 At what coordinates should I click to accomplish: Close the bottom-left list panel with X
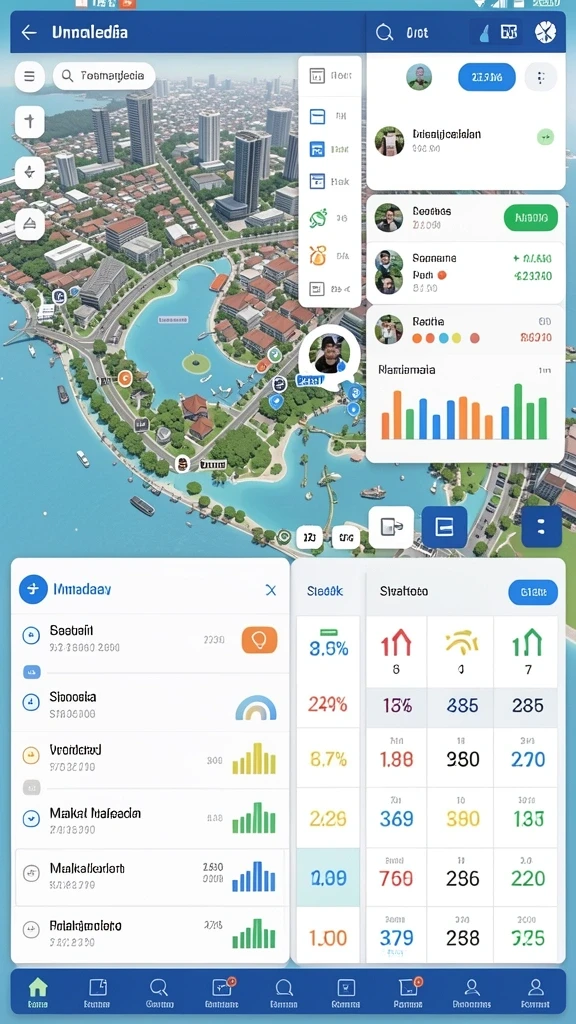tap(271, 590)
